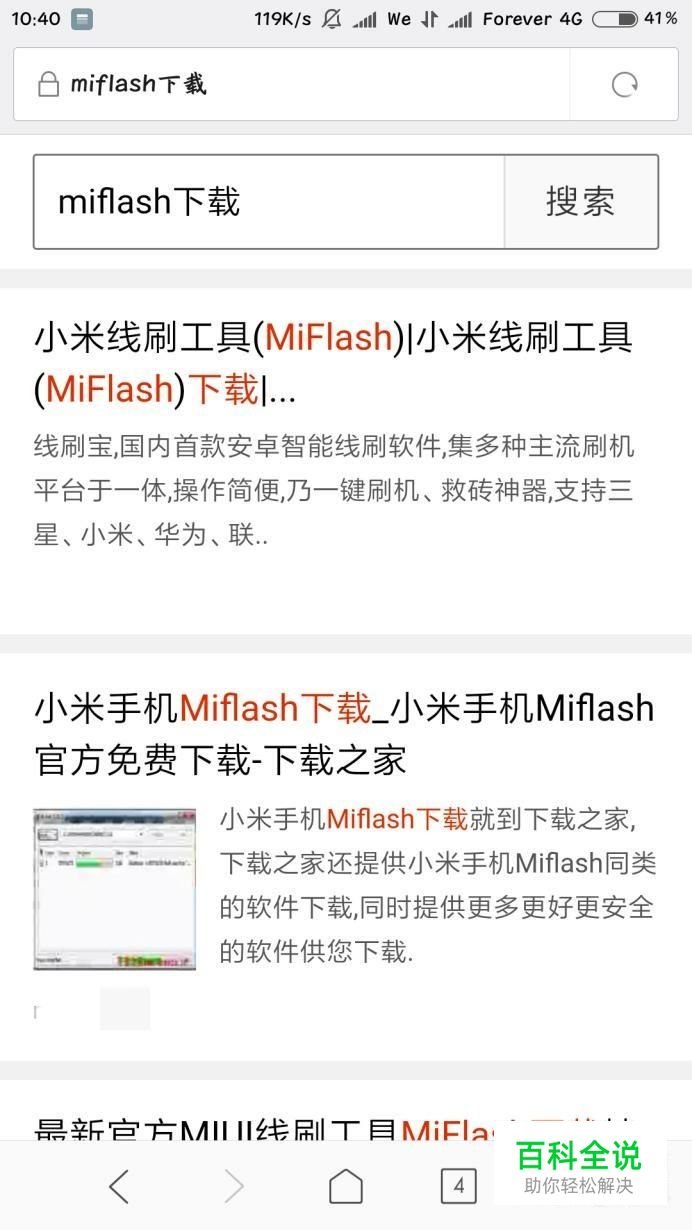Image resolution: width=692 pixels, height=1230 pixels.
Task: Open the tab switcher showing 4 tabs
Action: (458, 1187)
